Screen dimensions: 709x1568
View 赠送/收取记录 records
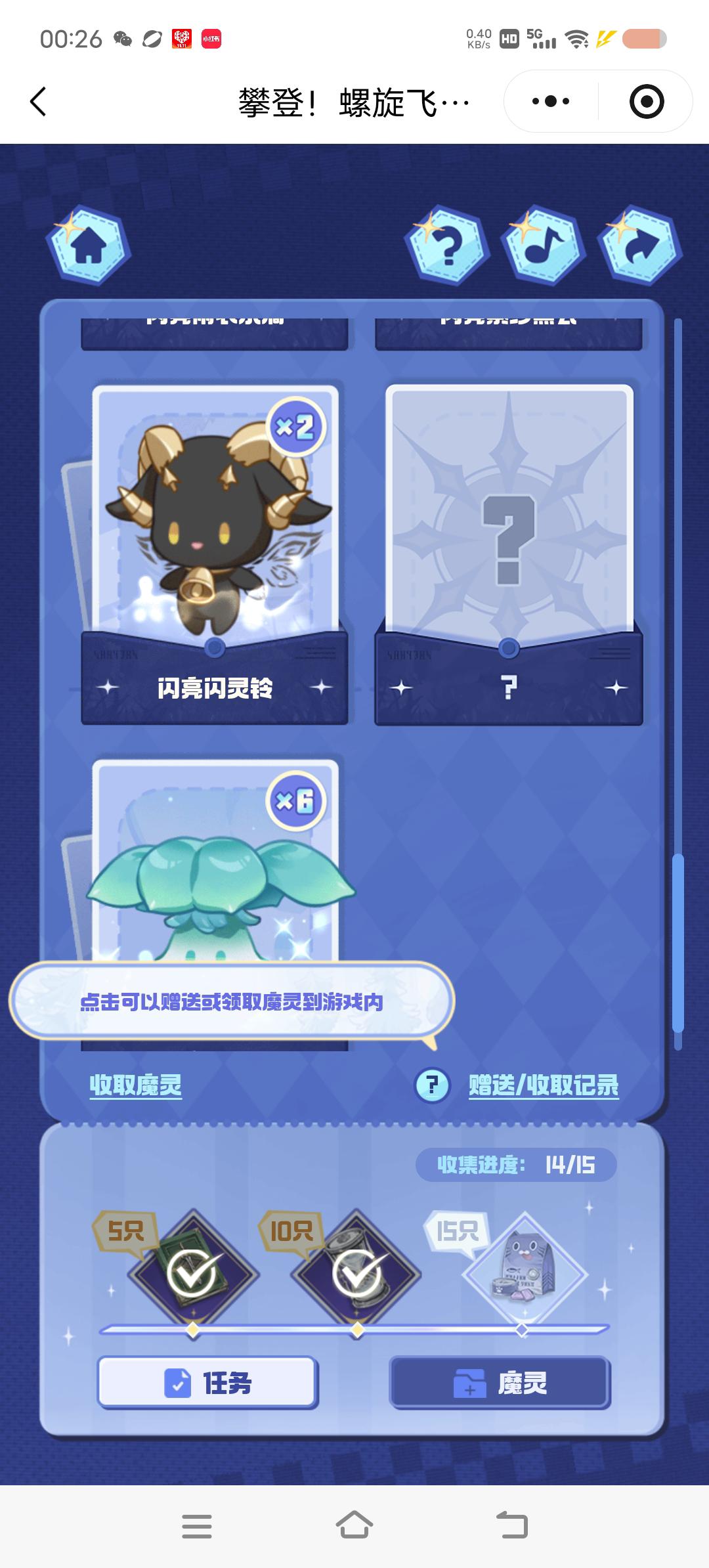point(544,1086)
